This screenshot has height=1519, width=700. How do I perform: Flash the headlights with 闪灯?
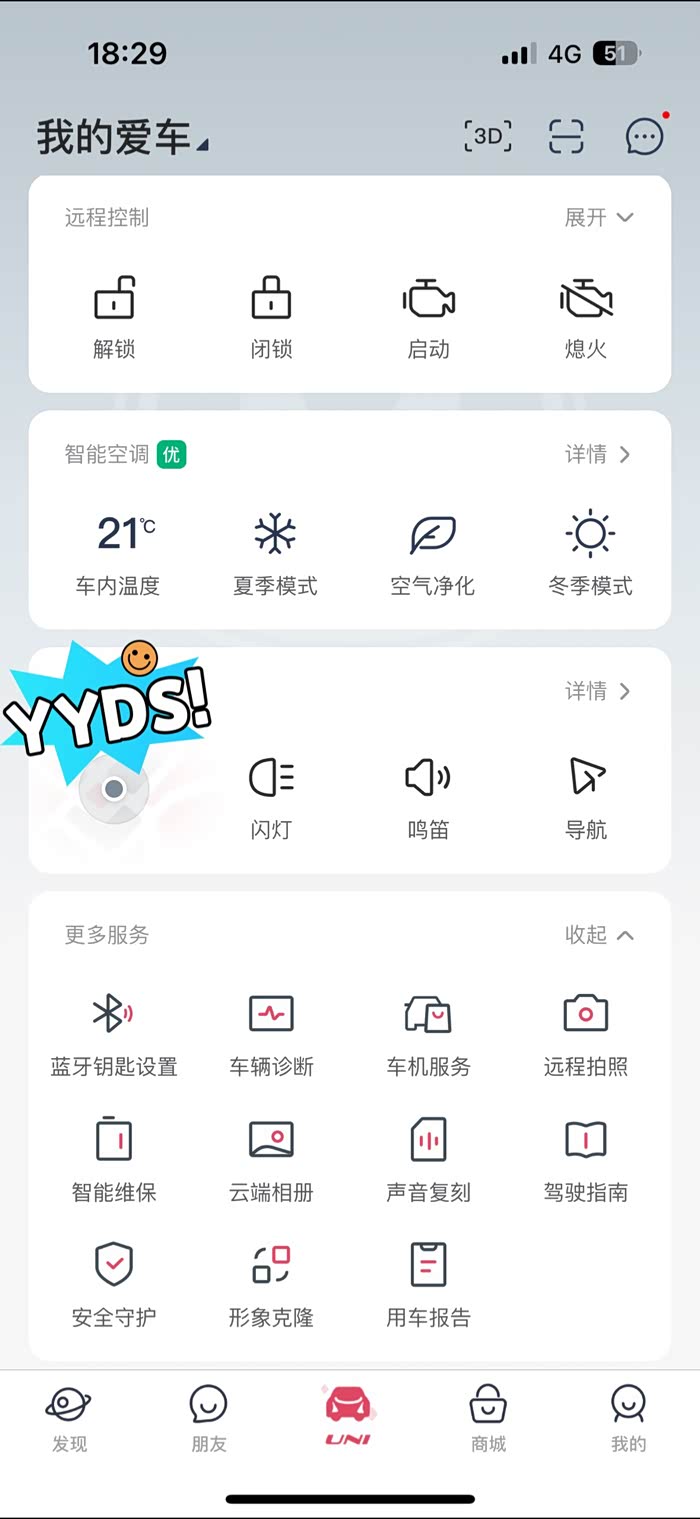(271, 797)
